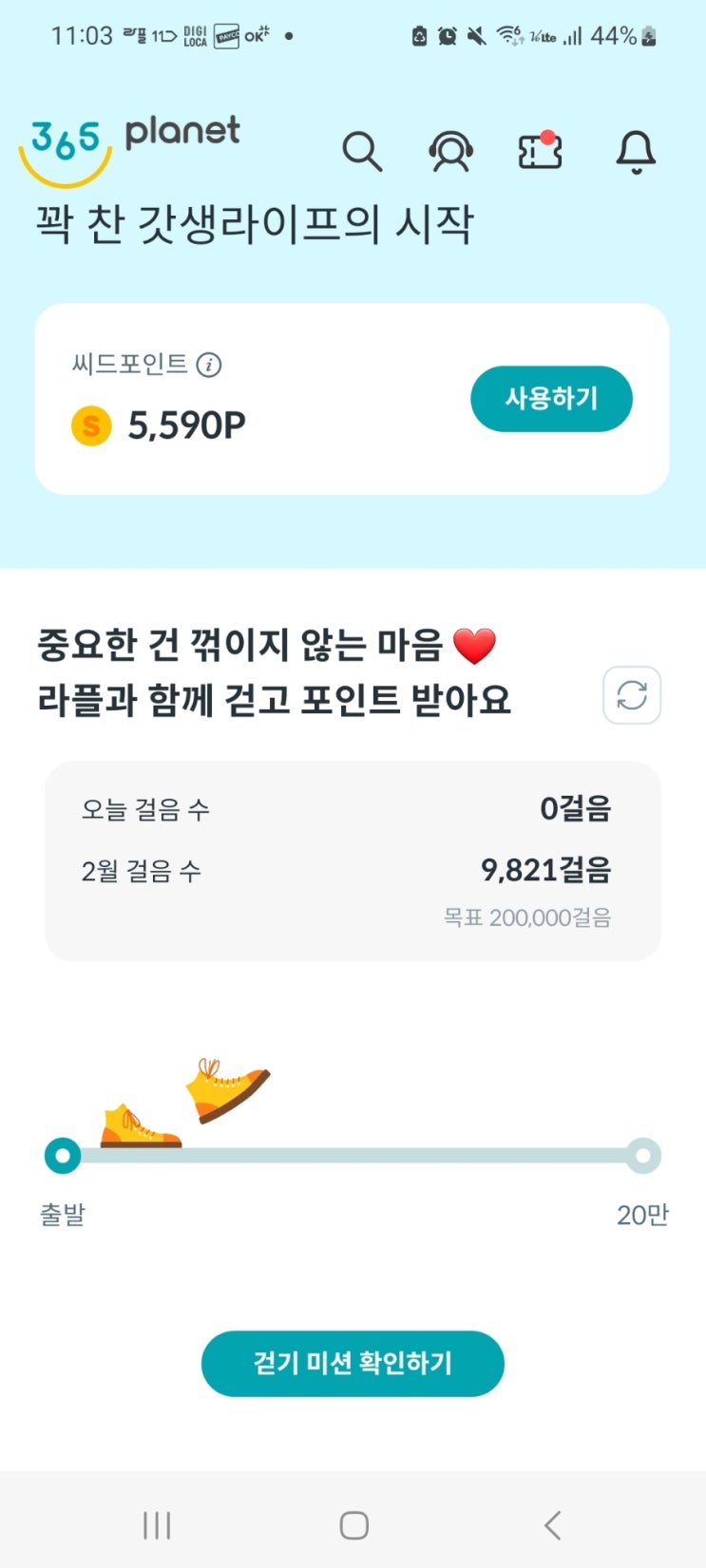Show info about 씨드포인트
The height and width of the screenshot is (1568, 706).
(209, 365)
